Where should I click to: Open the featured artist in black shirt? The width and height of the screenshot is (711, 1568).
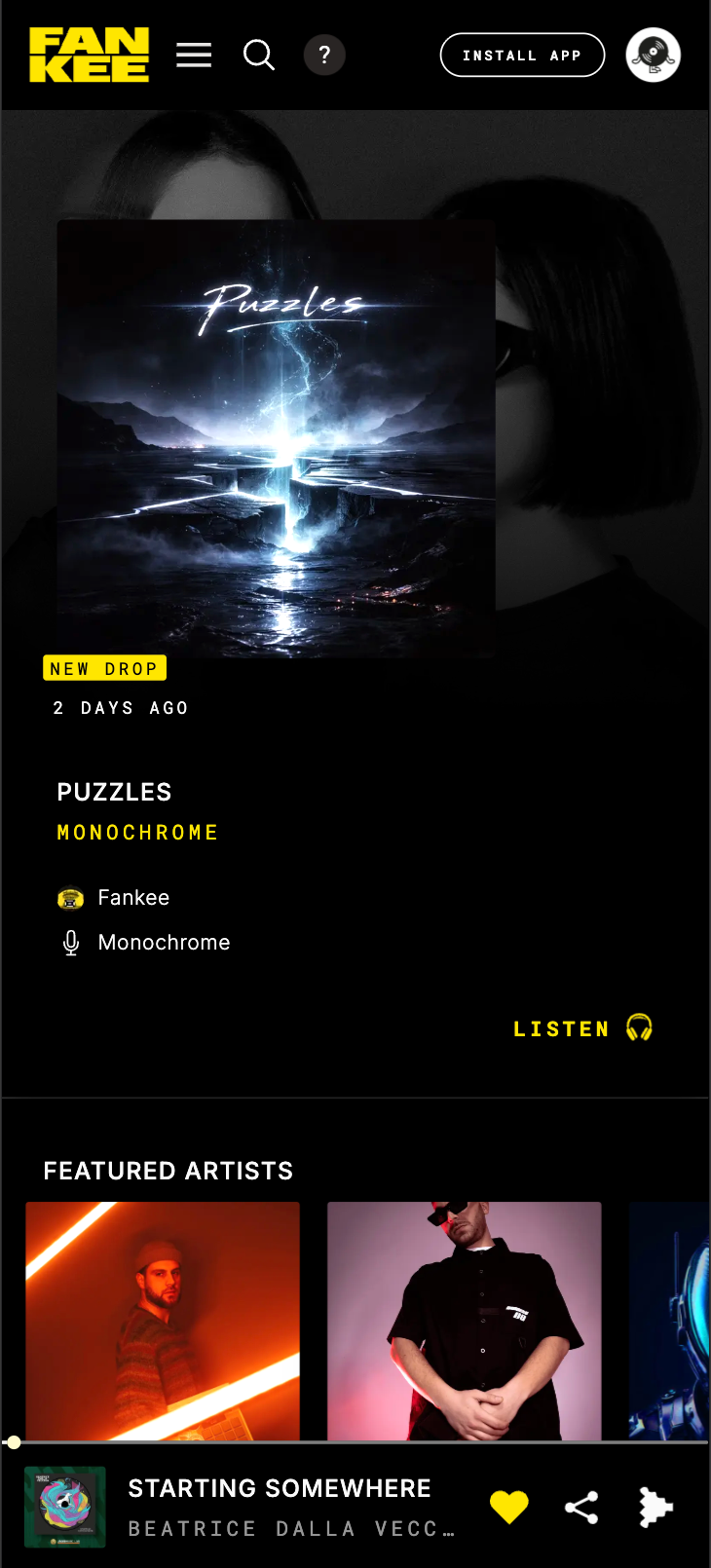pos(464,1320)
